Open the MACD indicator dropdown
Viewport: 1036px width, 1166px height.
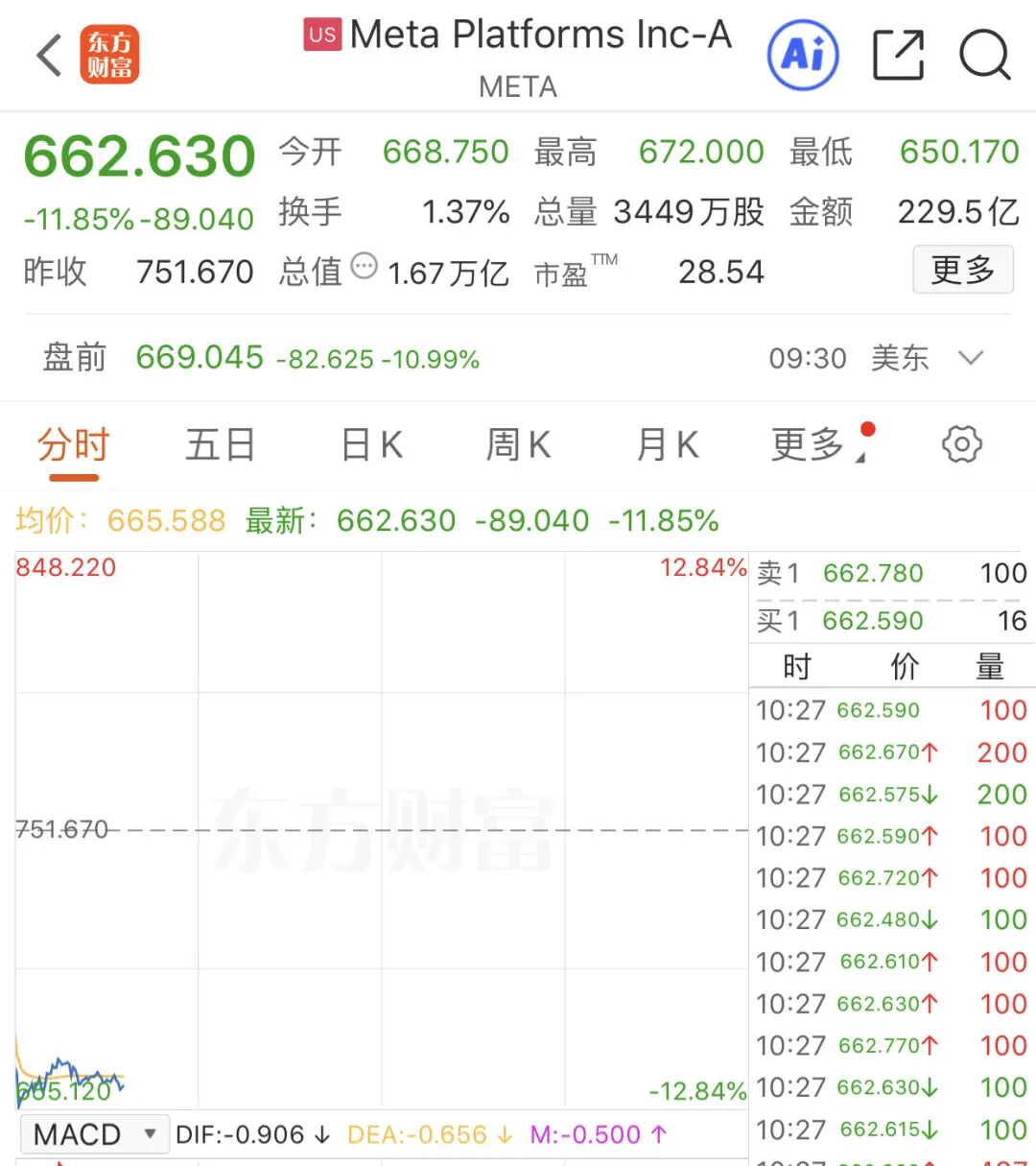[94, 1134]
